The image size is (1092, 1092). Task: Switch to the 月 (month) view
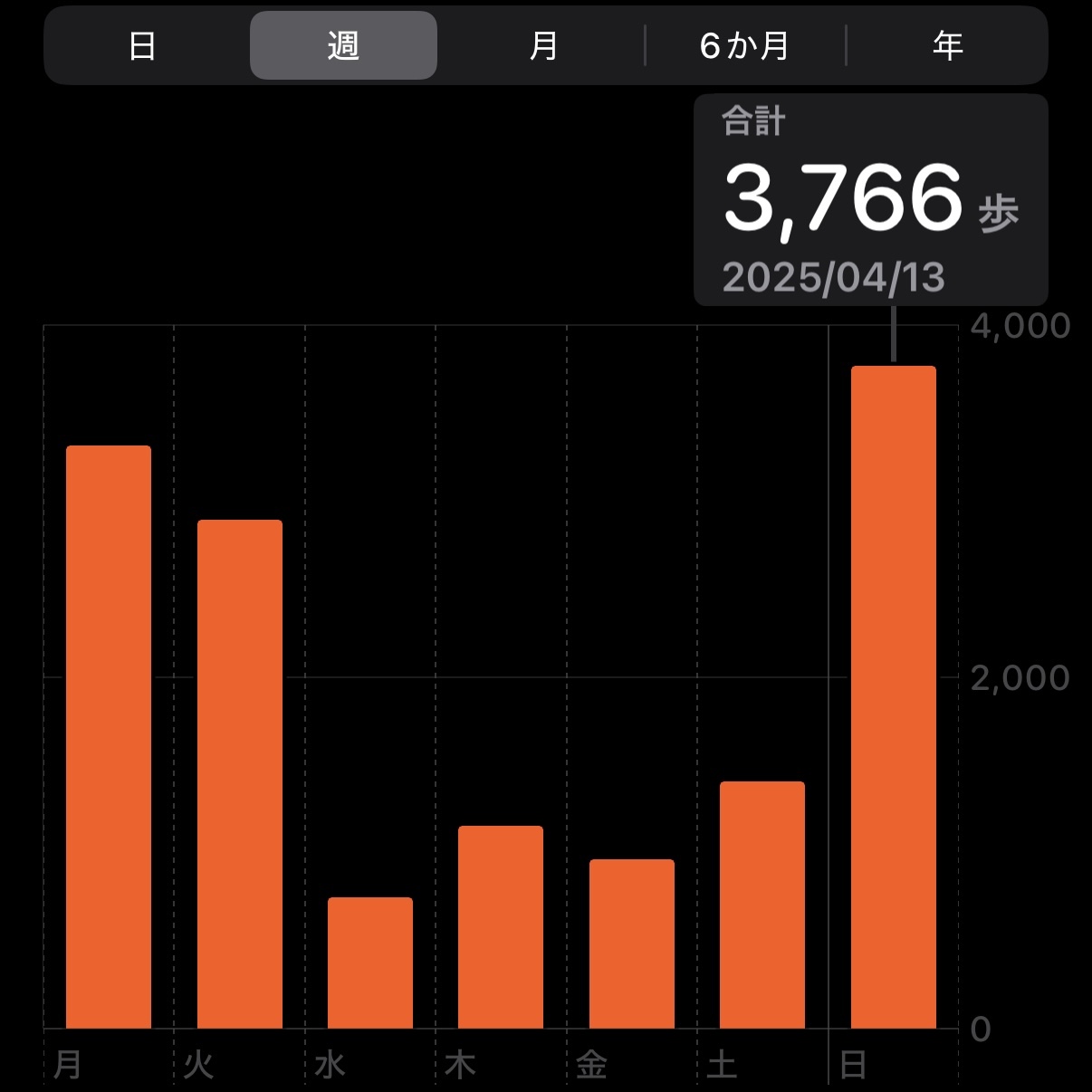[543, 45]
